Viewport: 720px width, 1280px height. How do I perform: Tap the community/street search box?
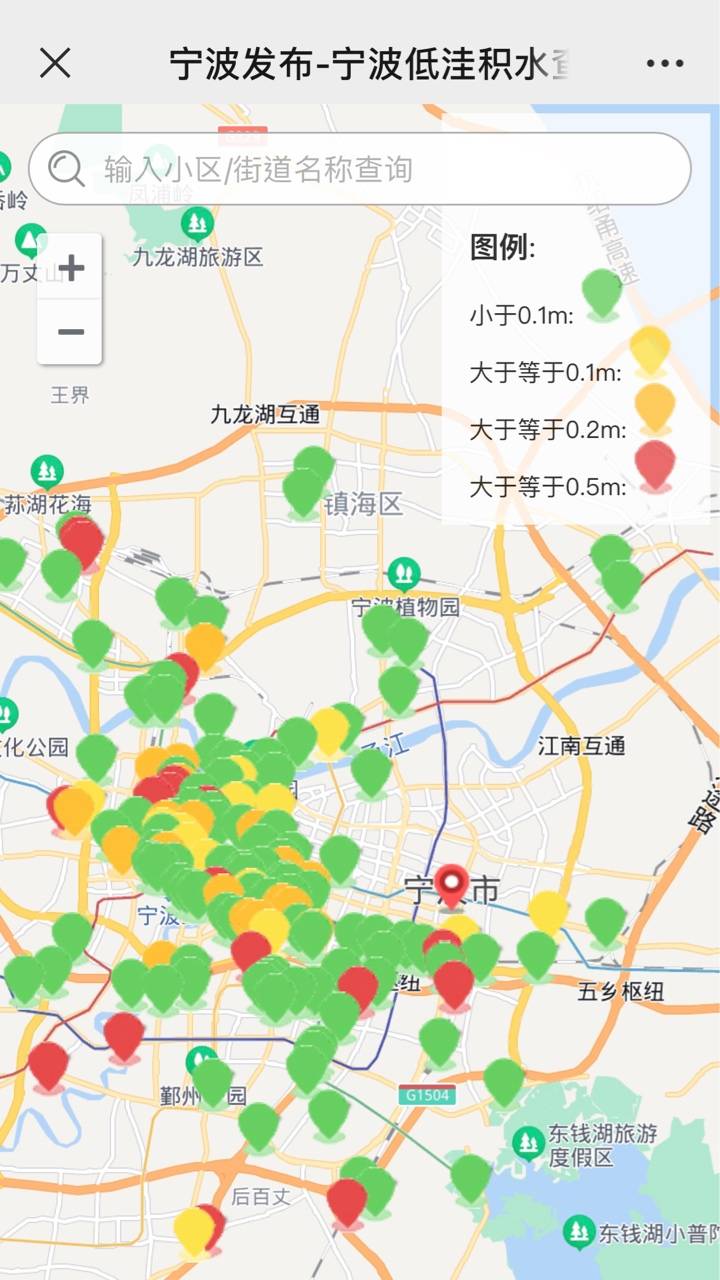tap(360, 169)
